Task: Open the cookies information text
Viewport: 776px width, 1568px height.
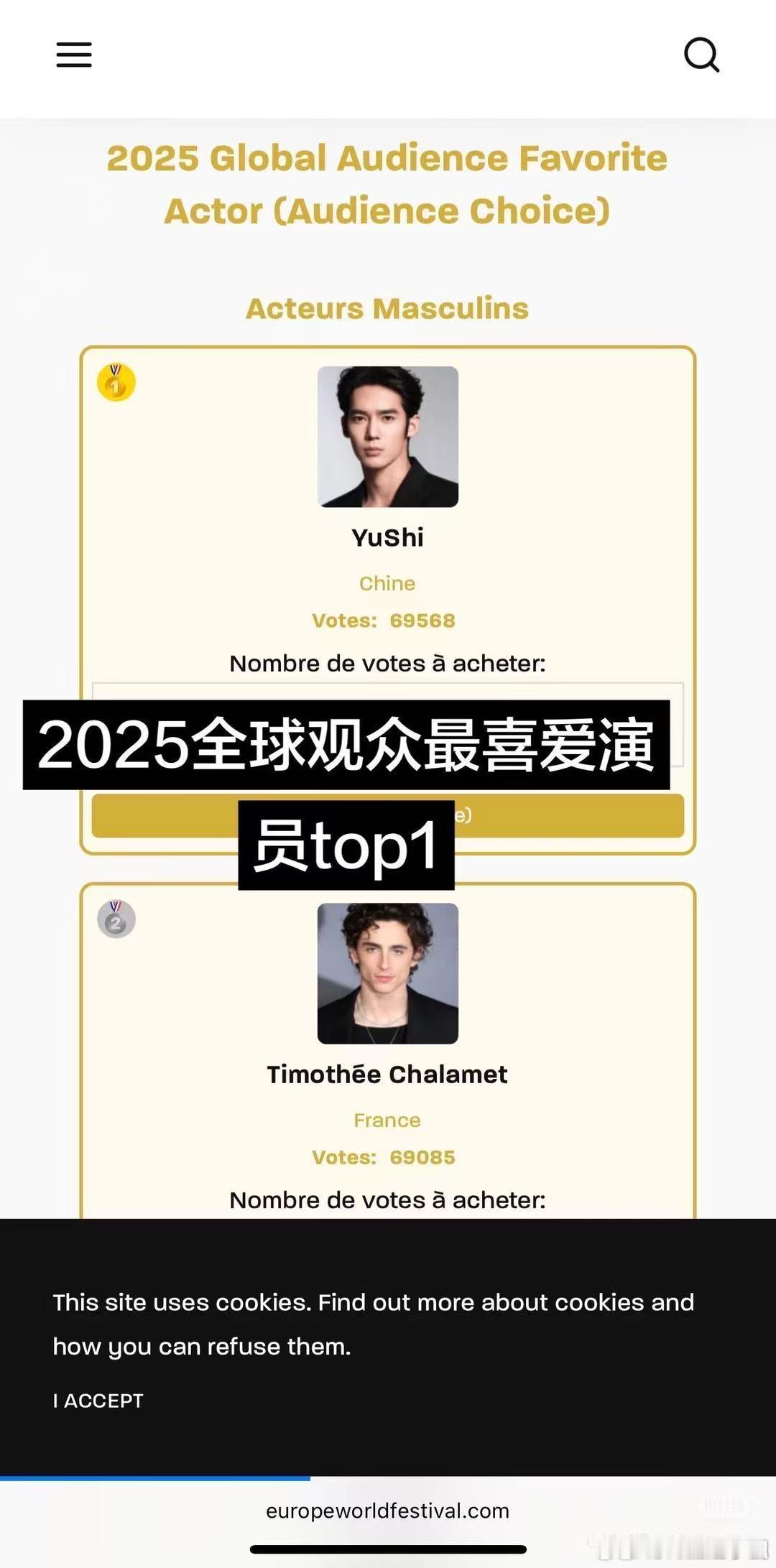Action: tap(374, 1325)
